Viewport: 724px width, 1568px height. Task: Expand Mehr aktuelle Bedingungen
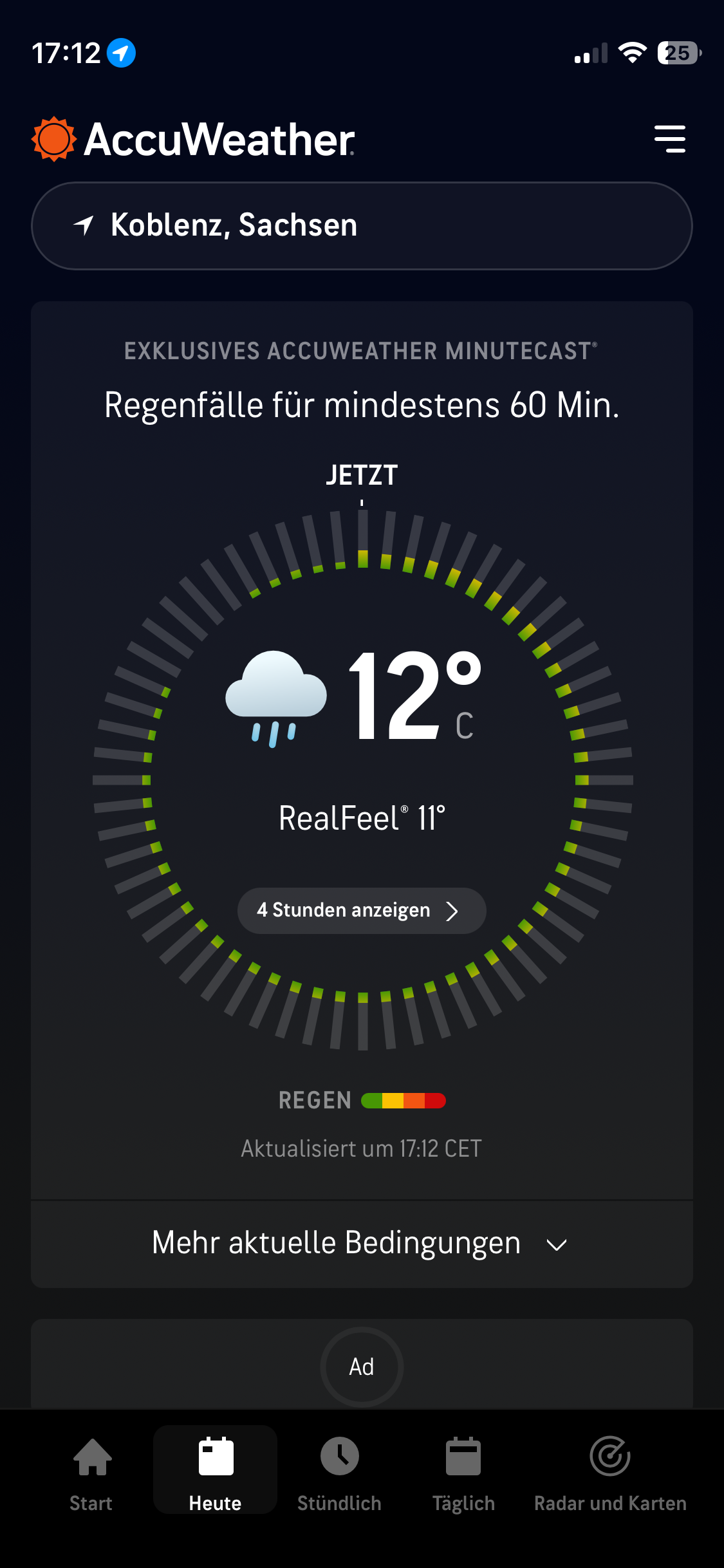(362, 1244)
